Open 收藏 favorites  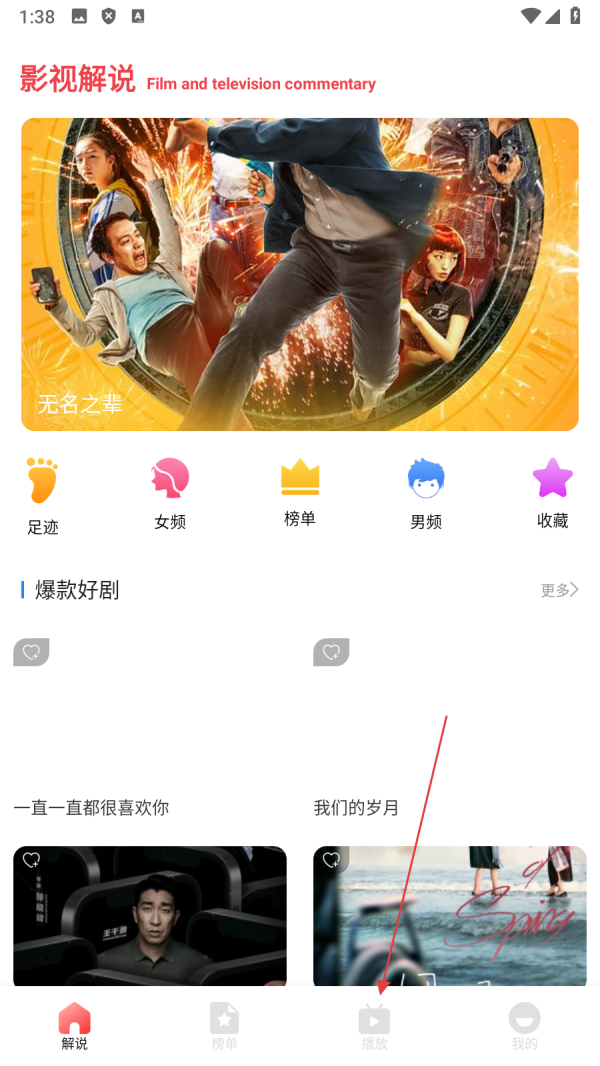tap(552, 494)
